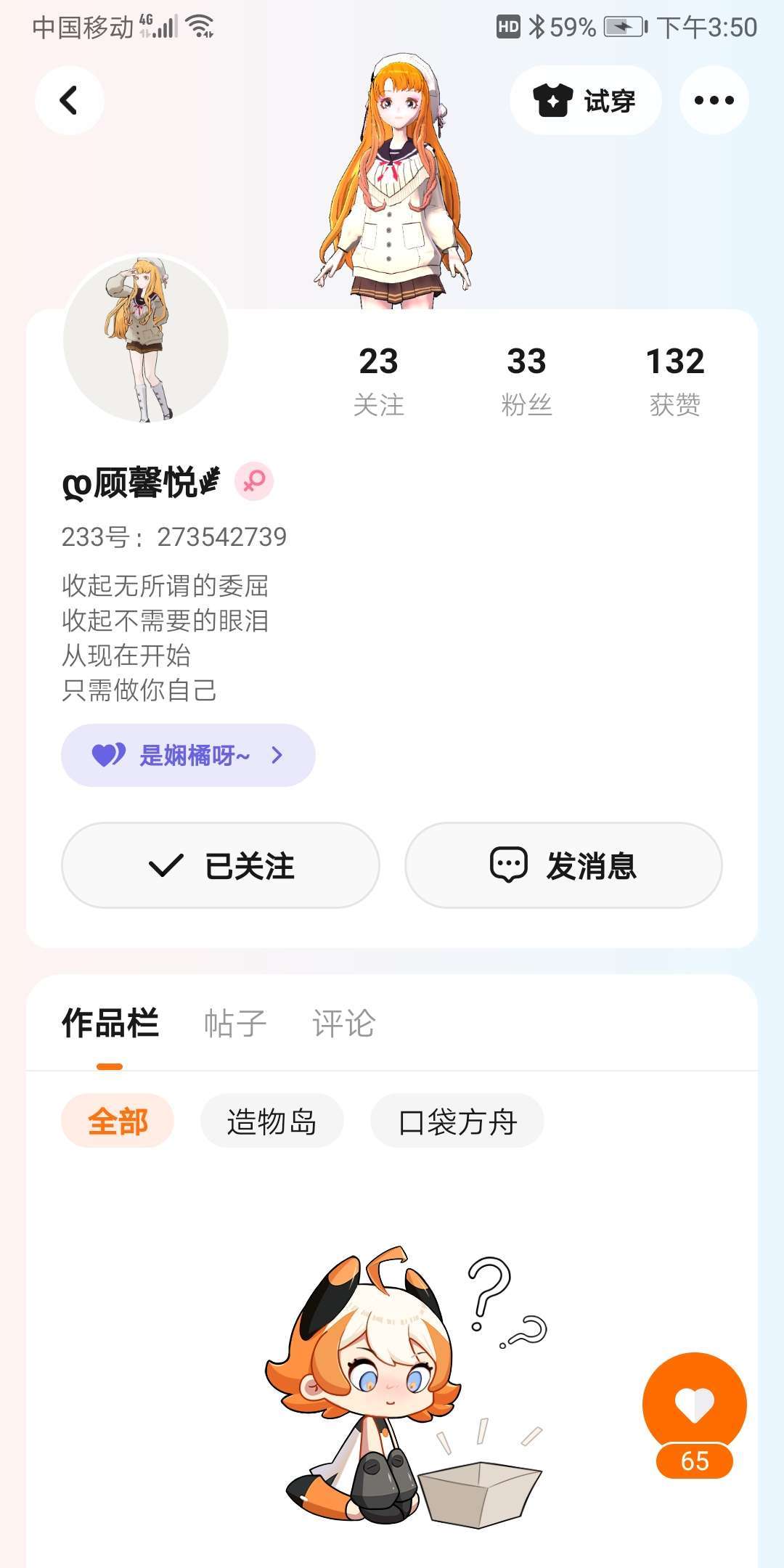Open the three-dot overflow menu
Screen dimensions: 784x1568
point(714,100)
